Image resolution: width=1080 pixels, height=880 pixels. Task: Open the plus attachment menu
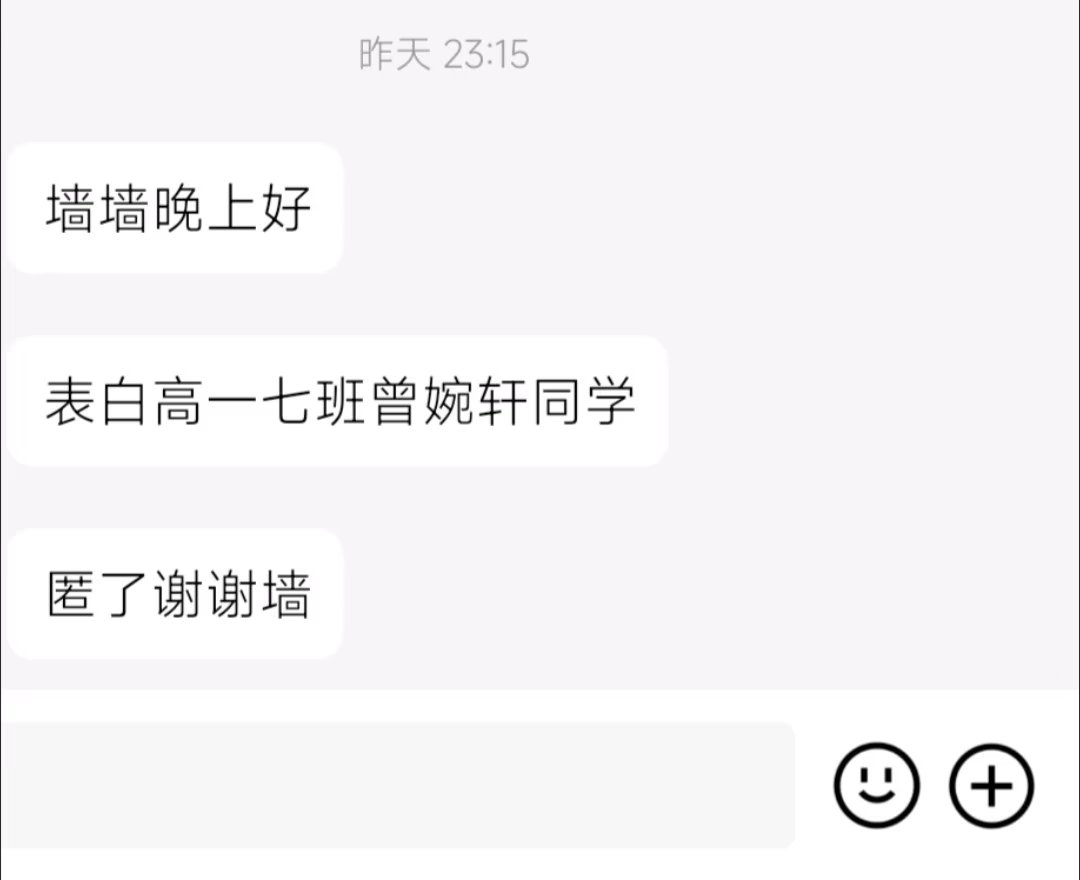tap(991, 786)
